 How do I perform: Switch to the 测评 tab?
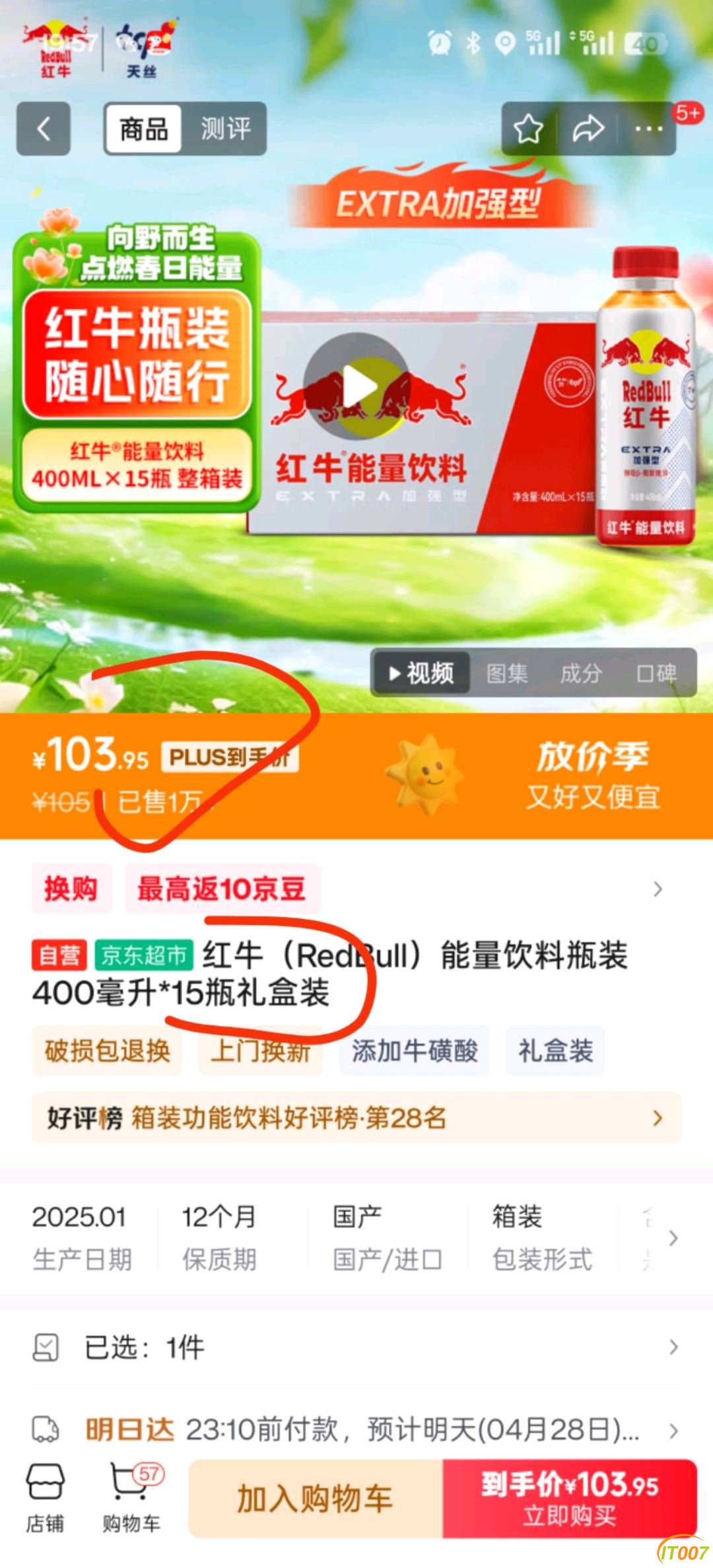point(225,129)
